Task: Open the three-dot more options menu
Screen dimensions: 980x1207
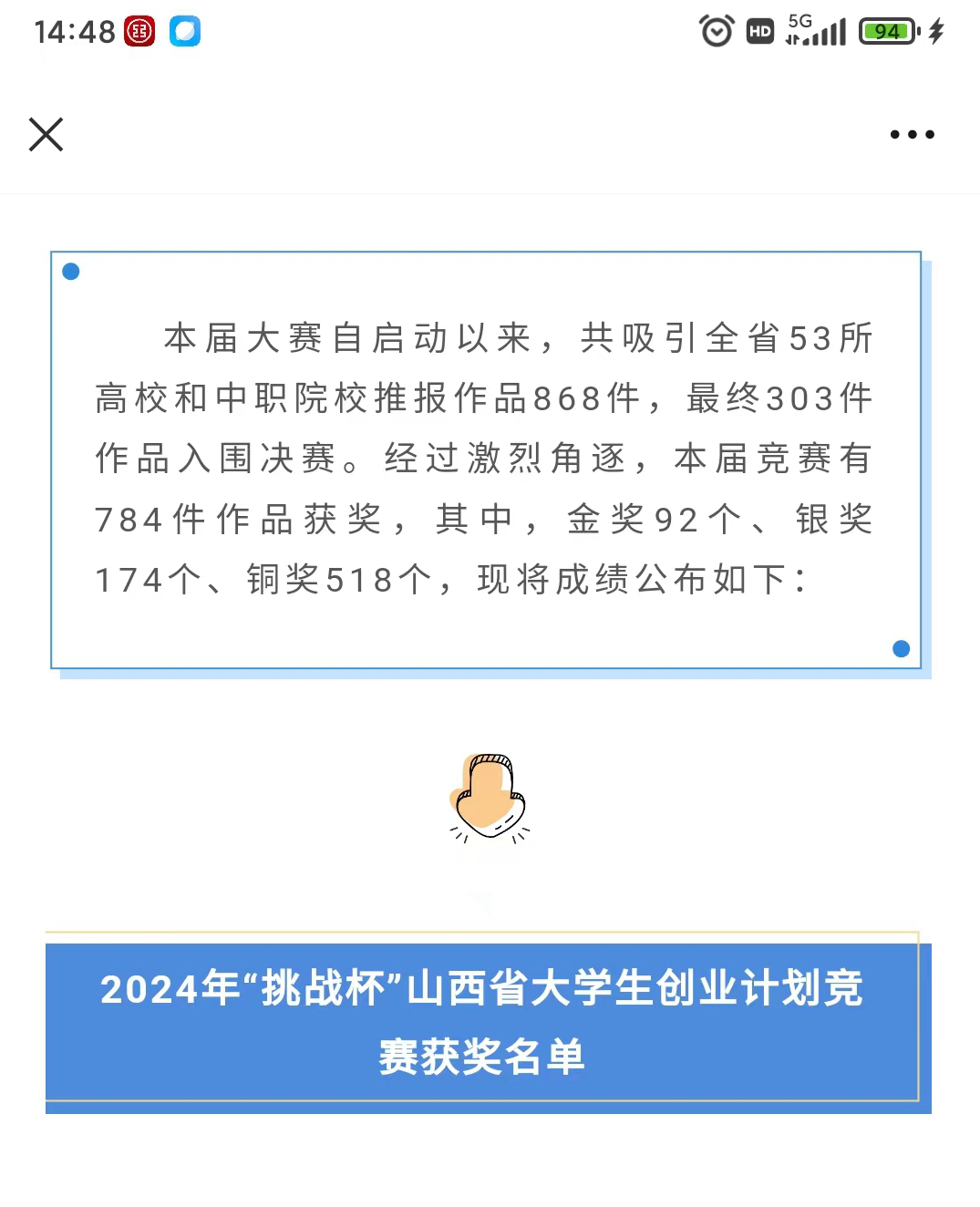Action: pos(912,135)
